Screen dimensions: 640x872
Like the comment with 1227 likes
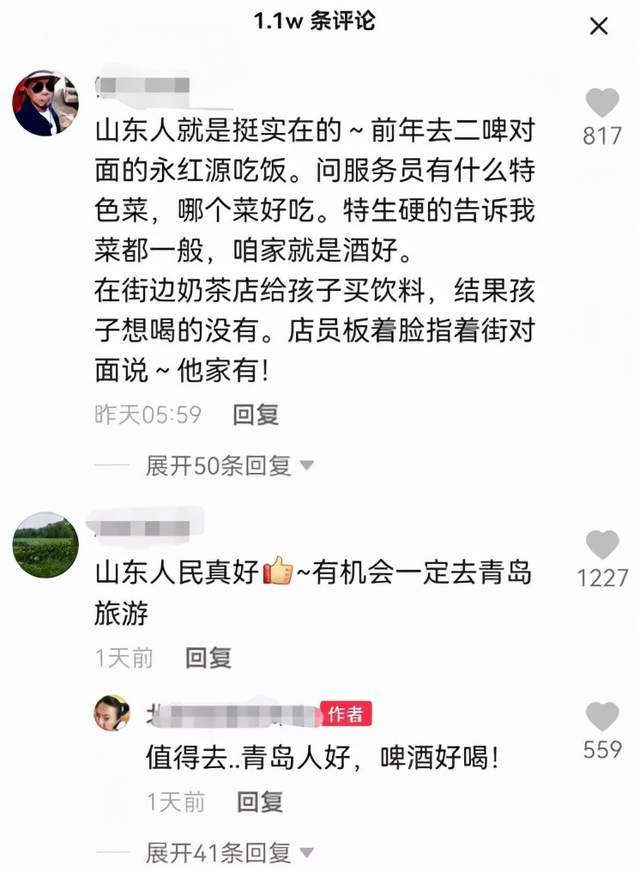pyautogui.click(x=602, y=544)
